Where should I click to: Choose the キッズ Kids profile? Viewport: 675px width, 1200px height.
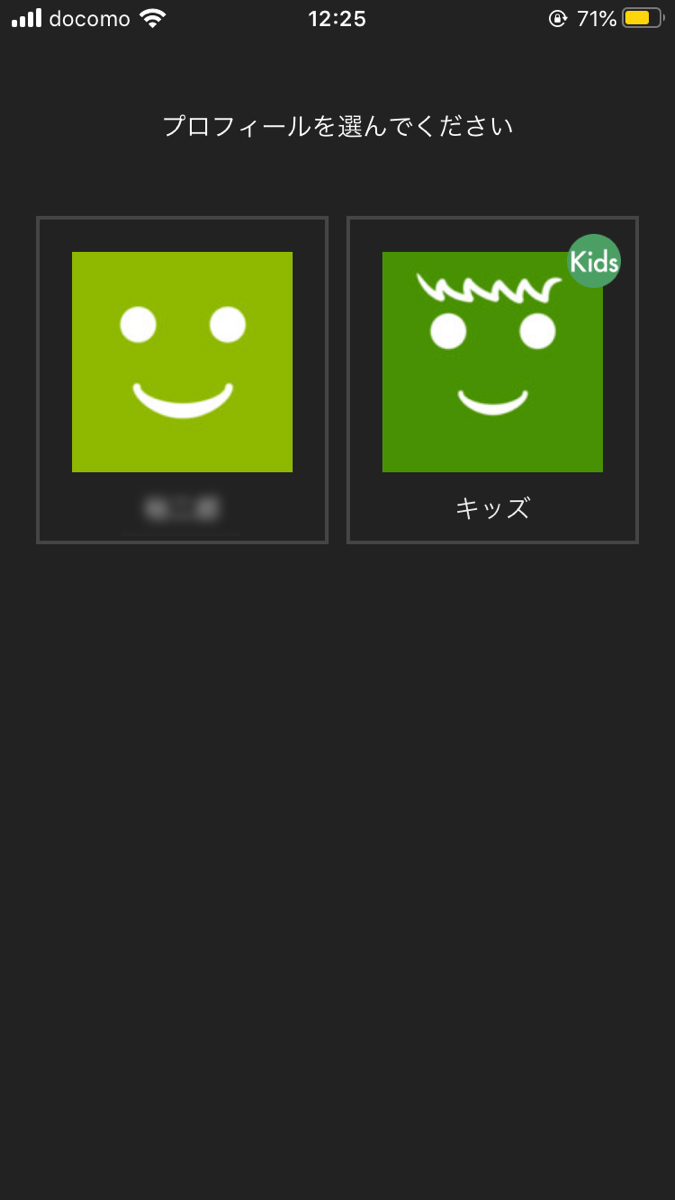coord(492,380)
